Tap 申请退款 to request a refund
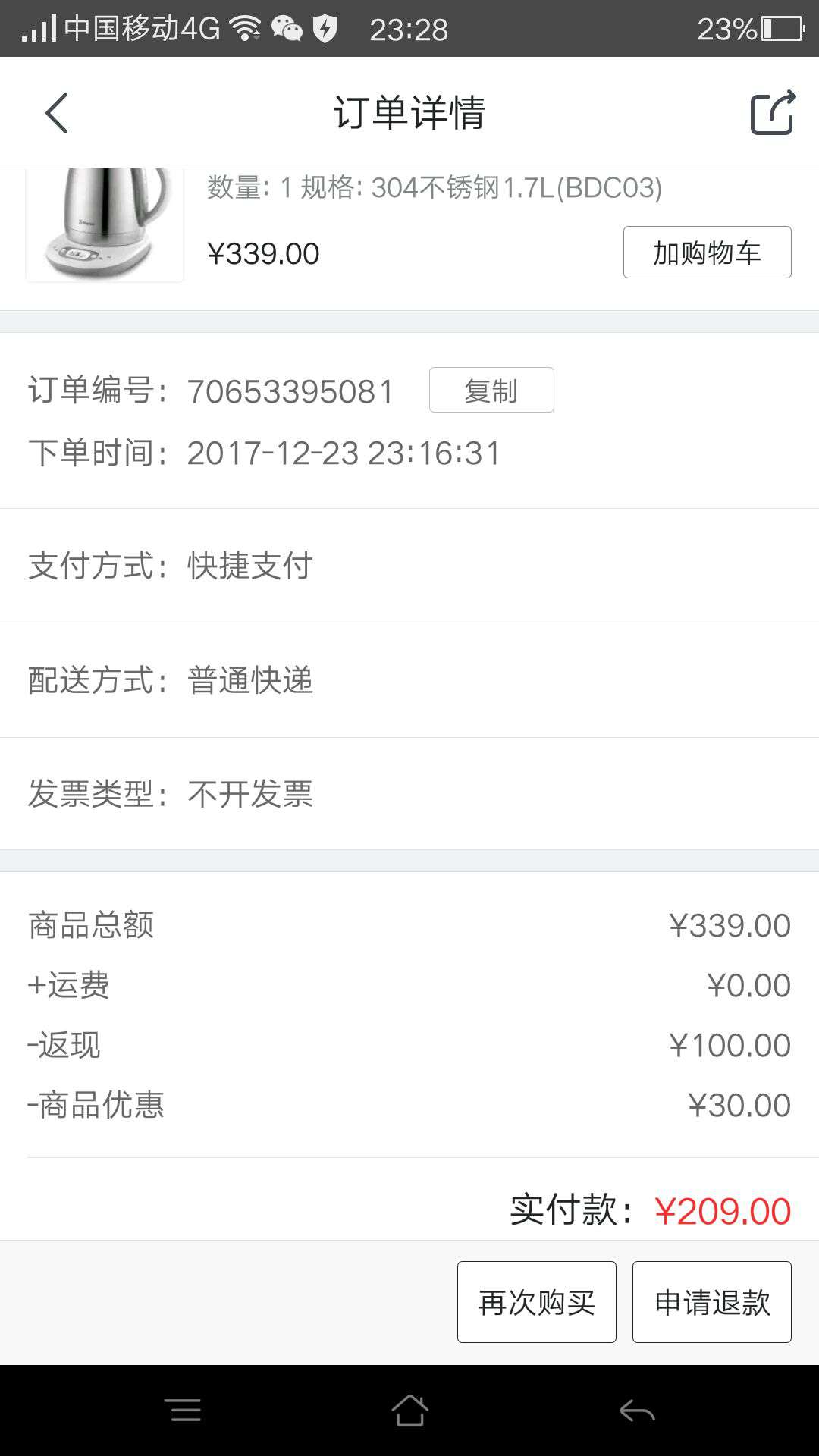 (711, 1301)
